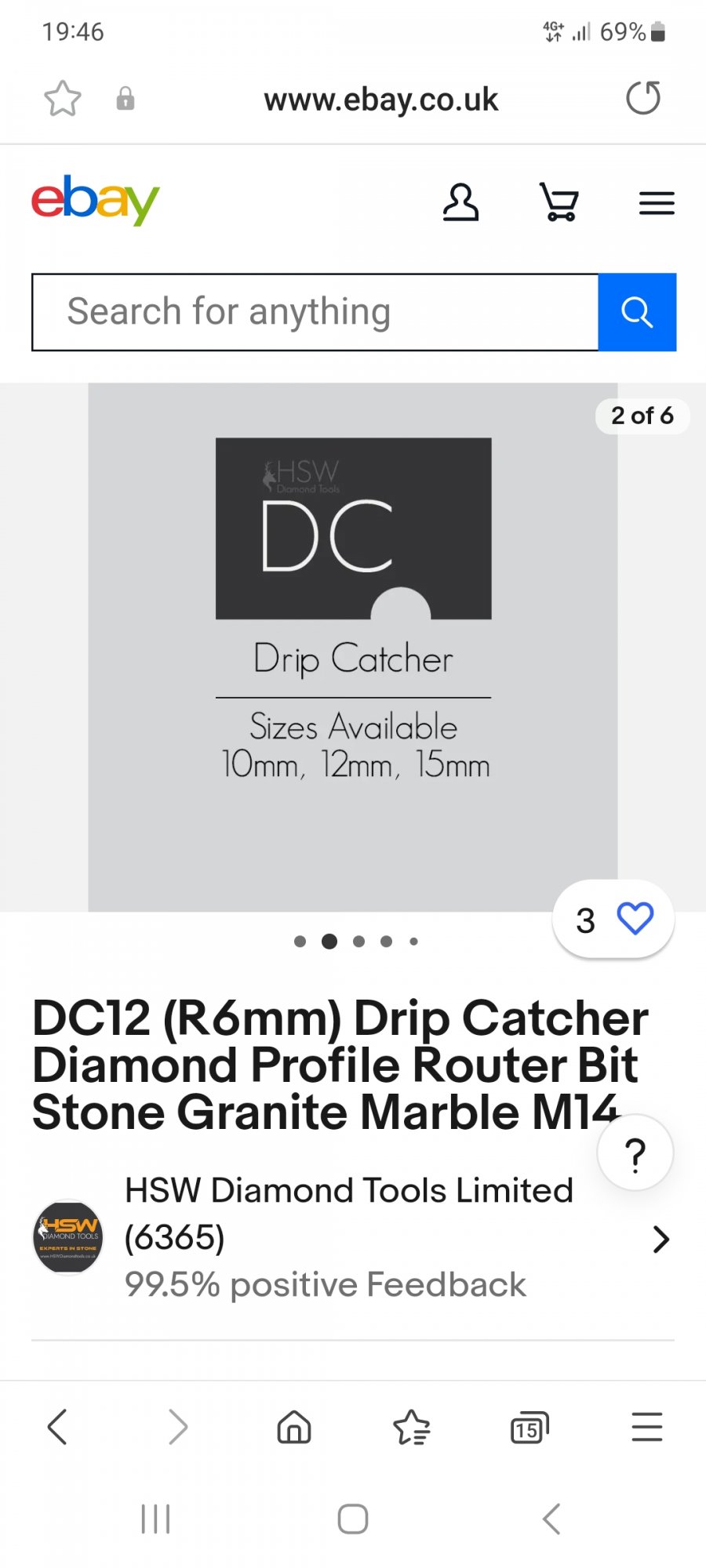The image size is (706, 1568).
Task: Bookmark this page with the star icon
Action: click(63, 99)
